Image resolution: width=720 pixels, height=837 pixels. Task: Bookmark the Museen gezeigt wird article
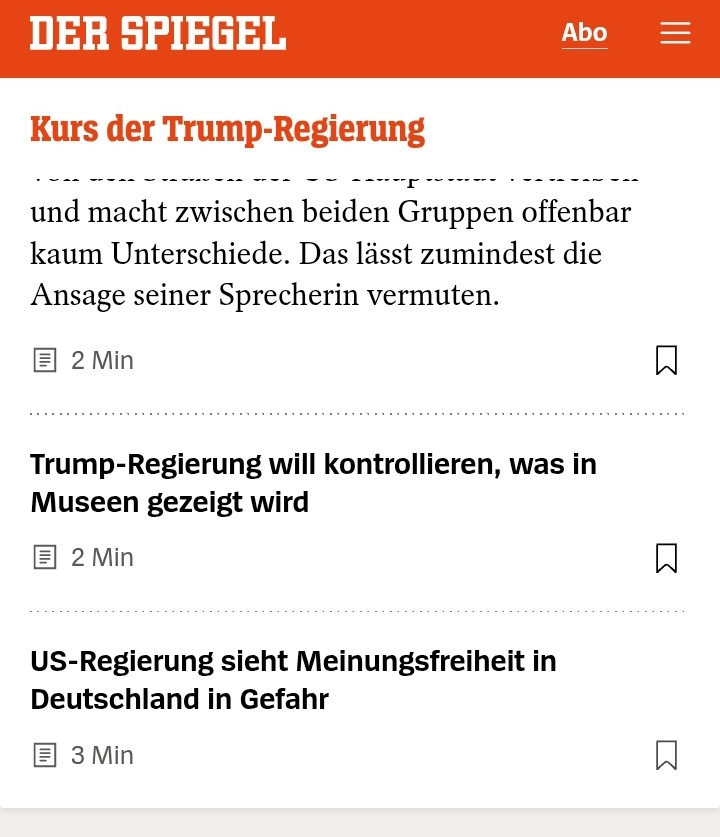tap(666, 558)
